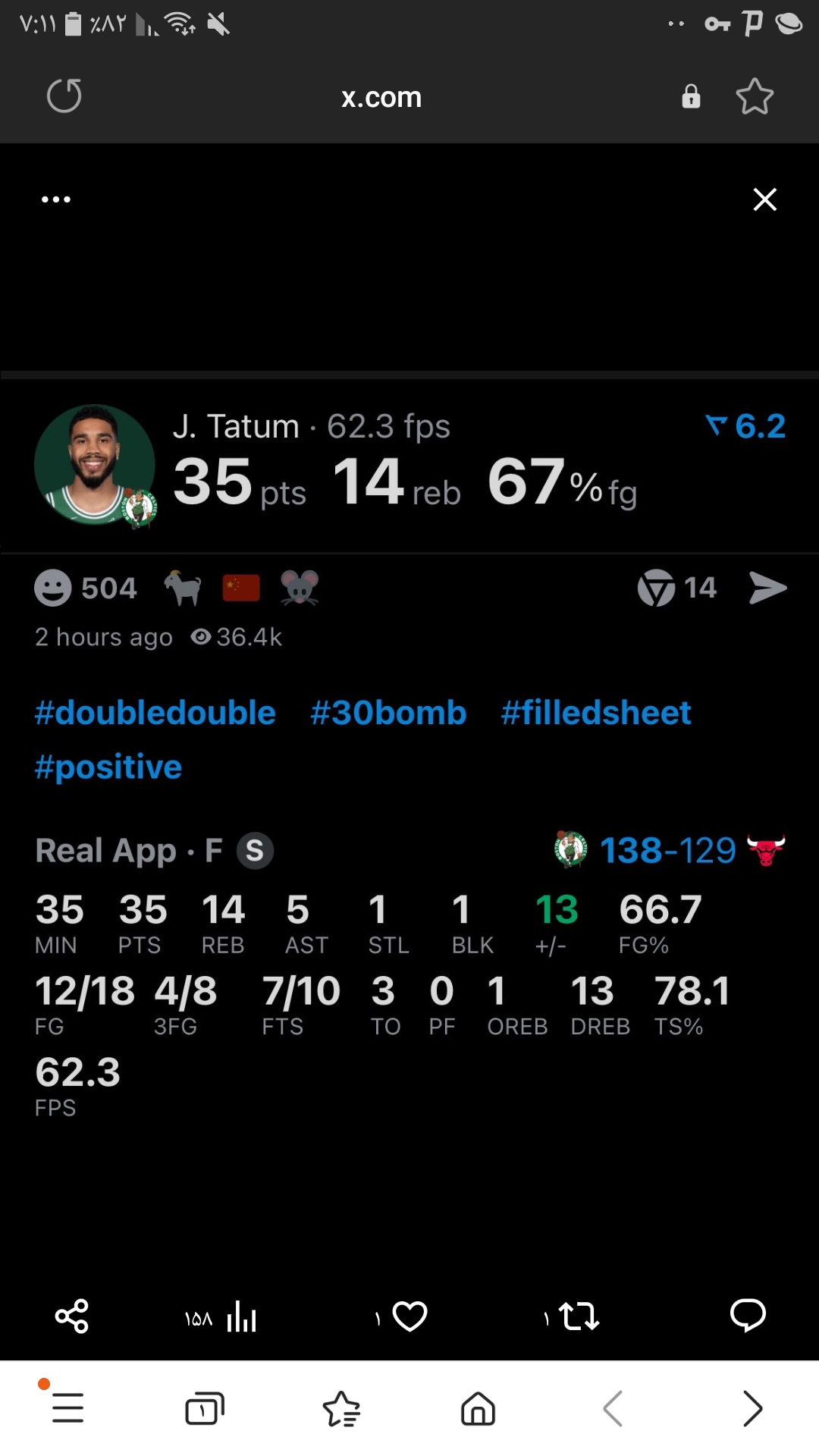Like this post
Image resolution: width=819 pixels, height=1456 pixels.
(x=402, y=1316)
